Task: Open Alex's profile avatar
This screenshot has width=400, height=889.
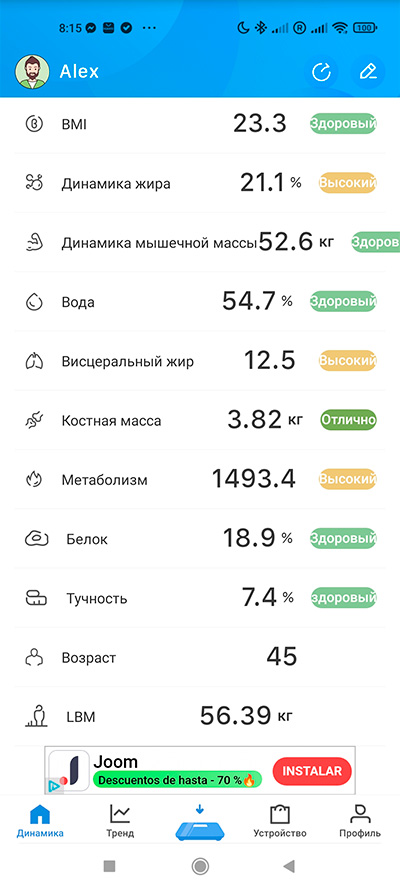Action: coord(32,72)
